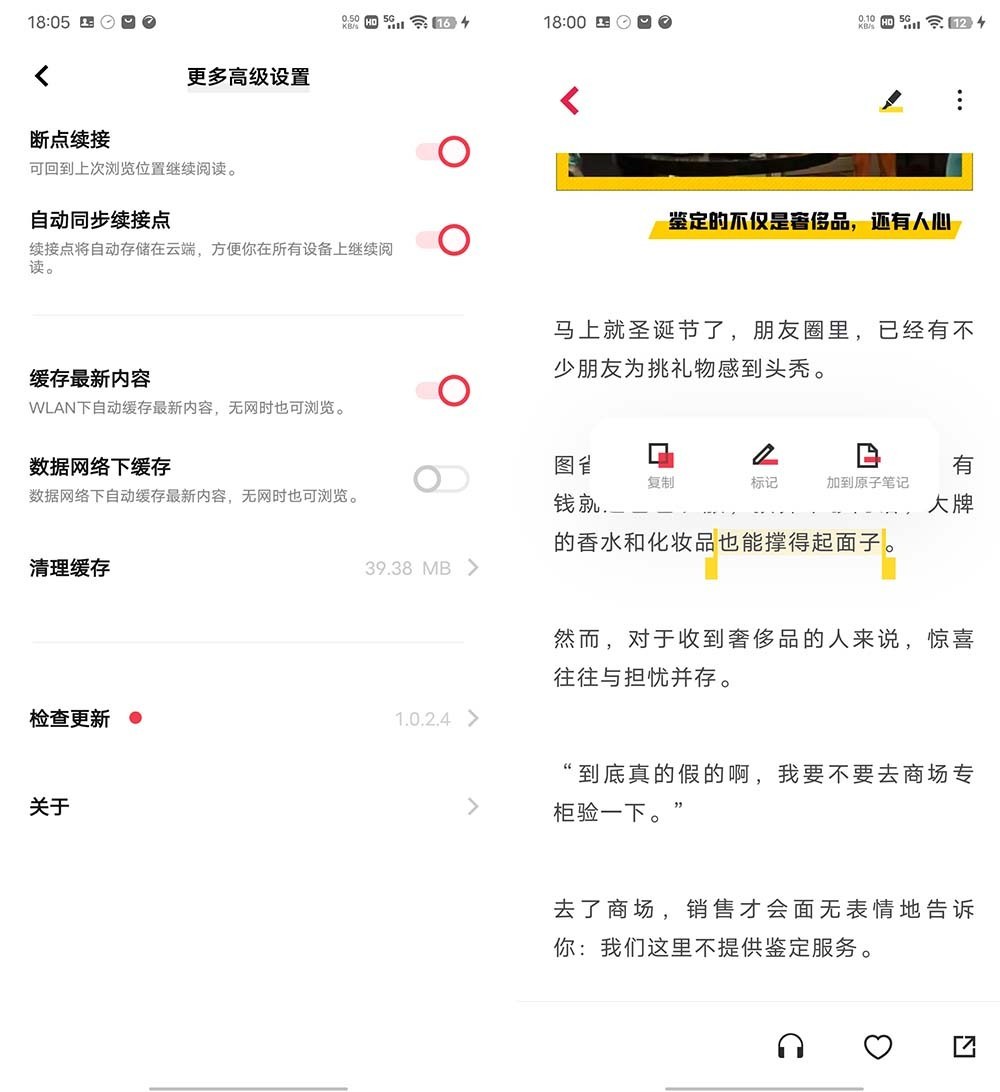This screenshot has width=1000, height=1092.
Task: Open 清理缓存 row showing 39.38 MB
Action: coord(253,568)
